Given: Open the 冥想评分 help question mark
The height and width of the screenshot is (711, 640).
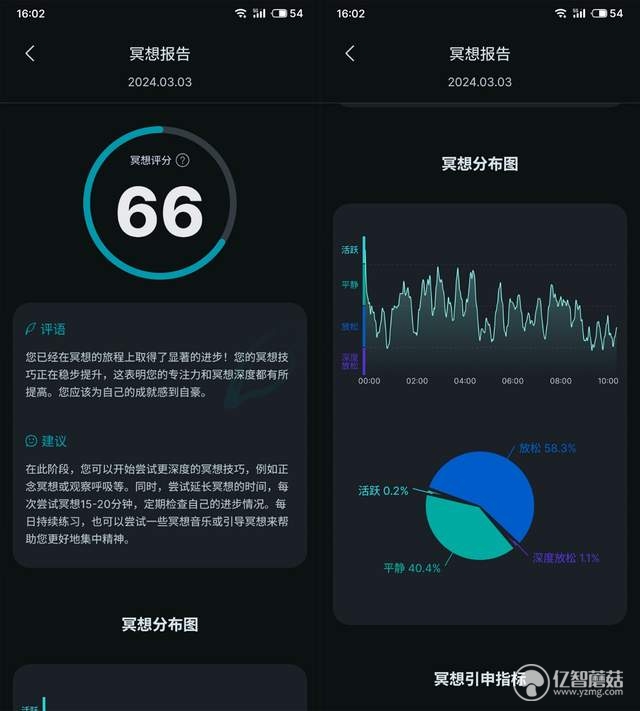Looking at the screenshot, I should coord(182,160).
